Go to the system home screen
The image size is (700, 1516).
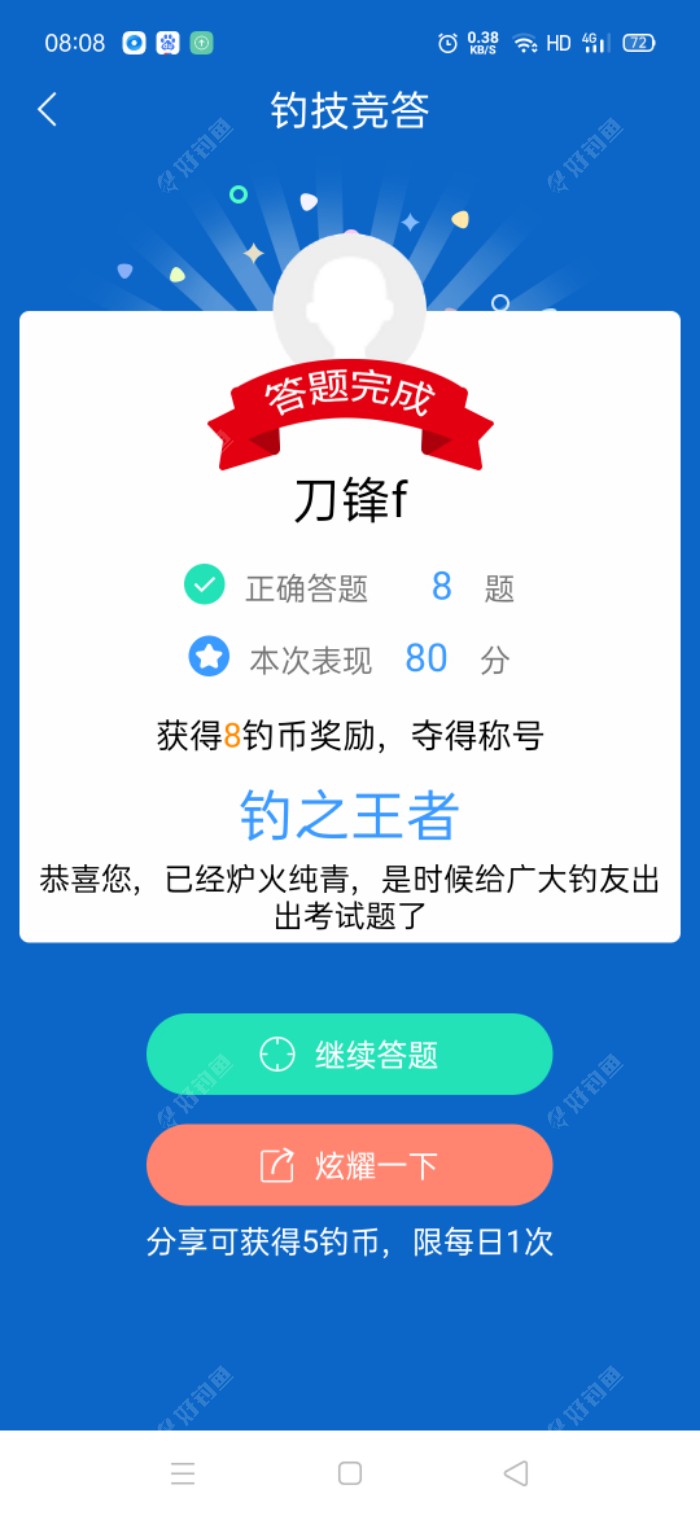pos(350,1473)
